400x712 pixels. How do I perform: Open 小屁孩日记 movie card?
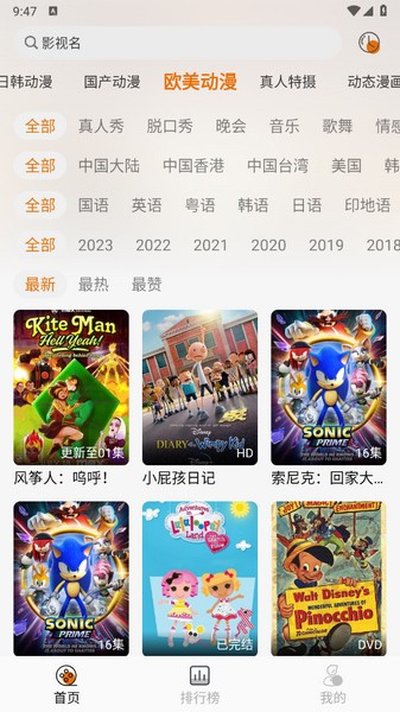click(200, 387)
